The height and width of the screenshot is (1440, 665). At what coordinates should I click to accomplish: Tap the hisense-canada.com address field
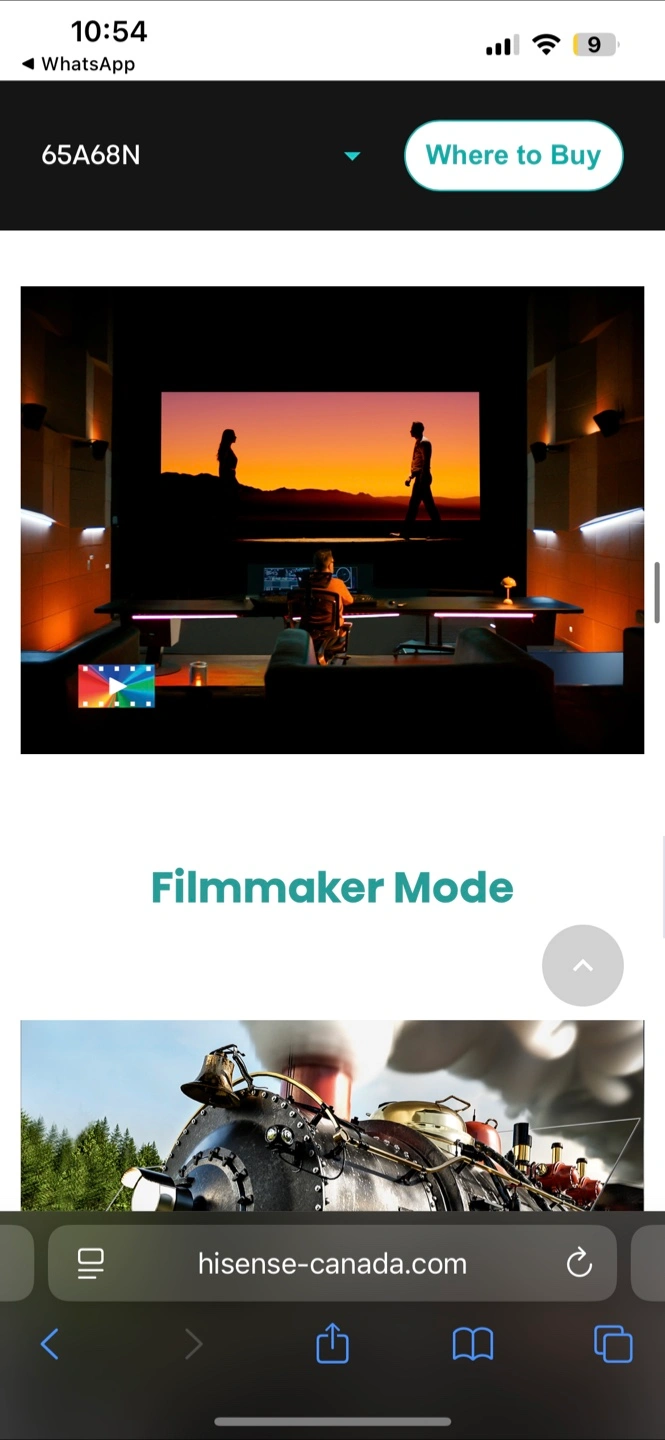pos(332,1263)
